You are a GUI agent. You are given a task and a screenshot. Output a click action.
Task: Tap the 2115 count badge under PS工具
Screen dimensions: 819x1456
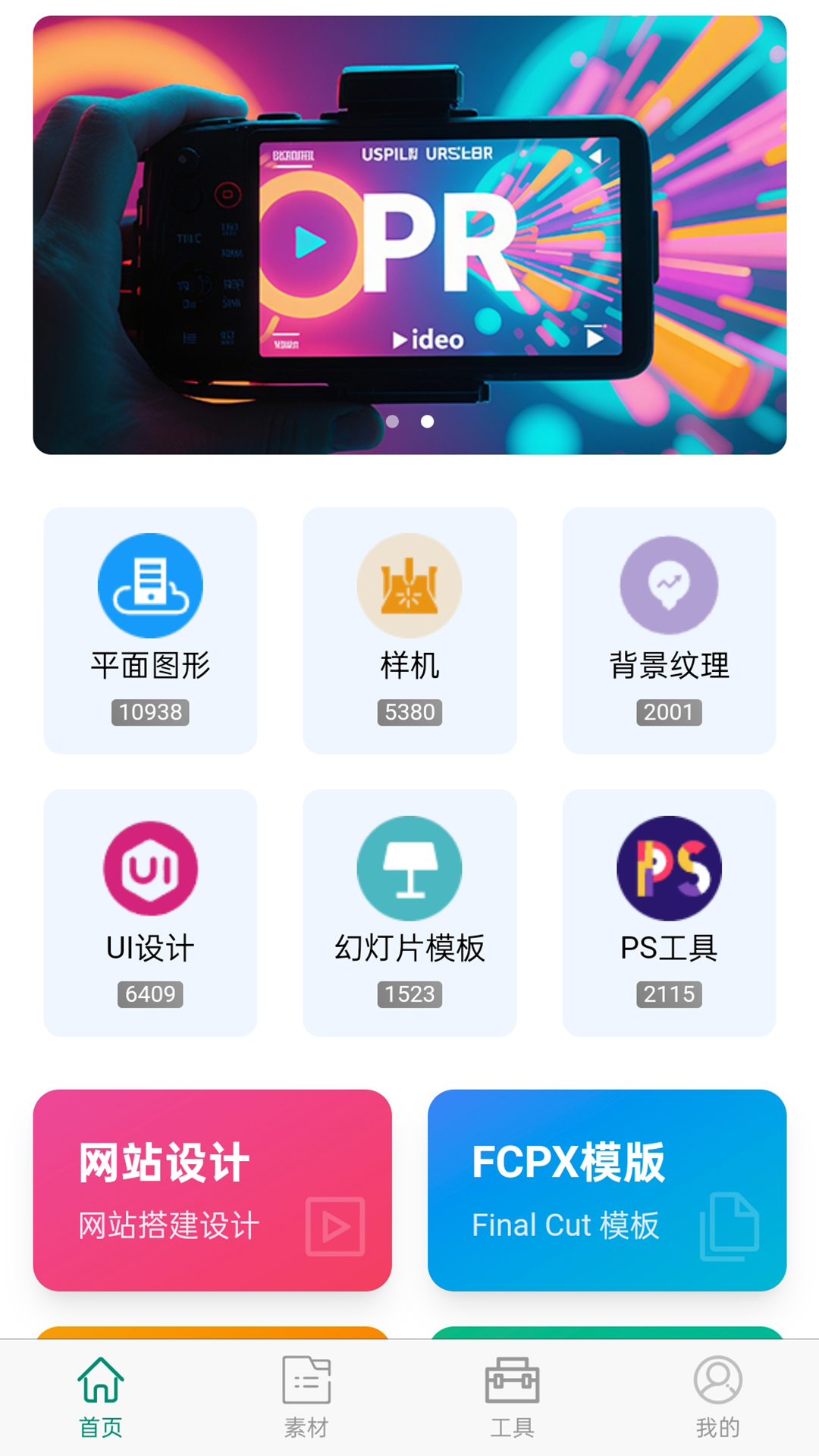click(x=668, y=993)
